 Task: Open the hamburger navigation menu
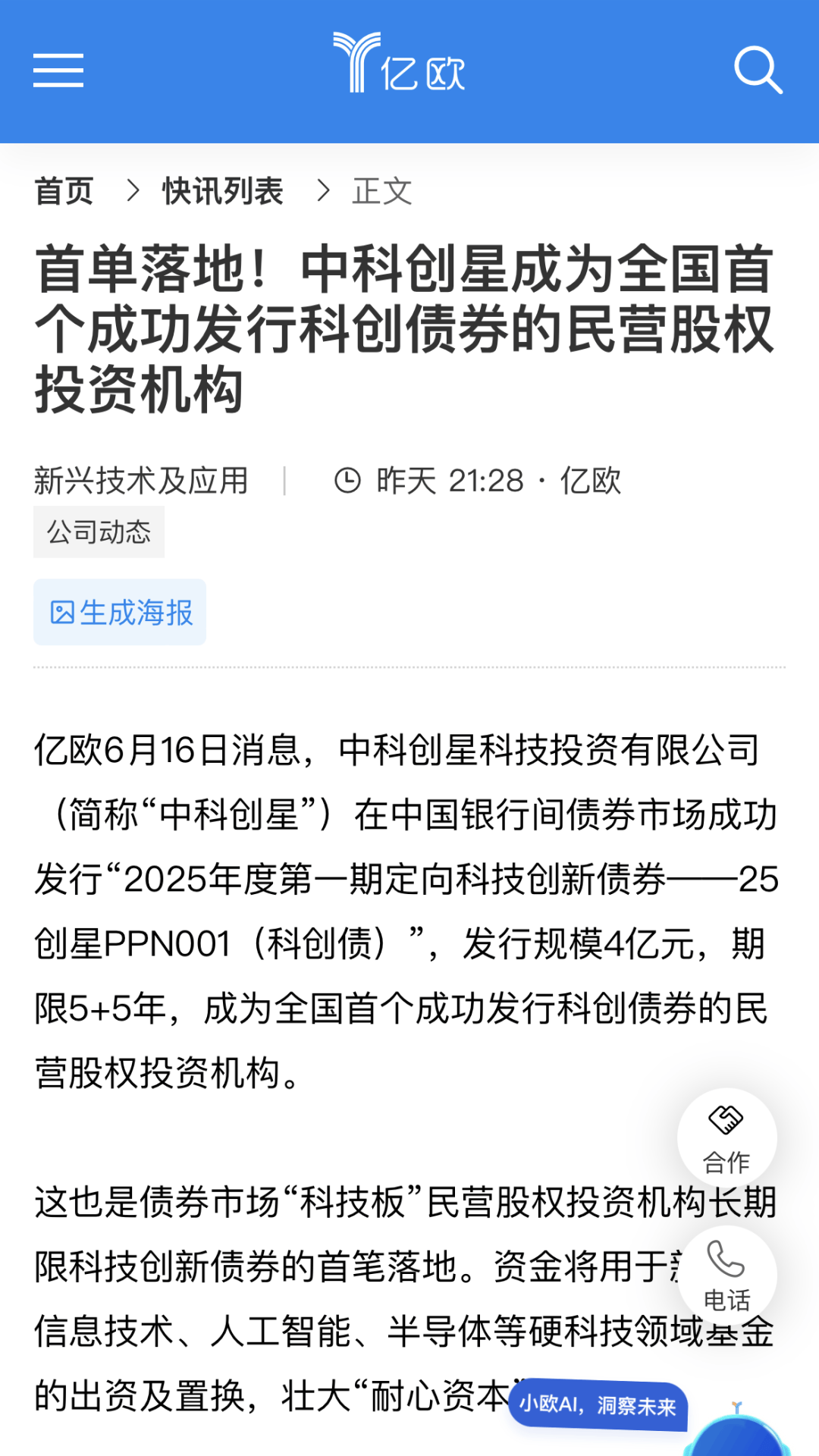tap(58, 70)
